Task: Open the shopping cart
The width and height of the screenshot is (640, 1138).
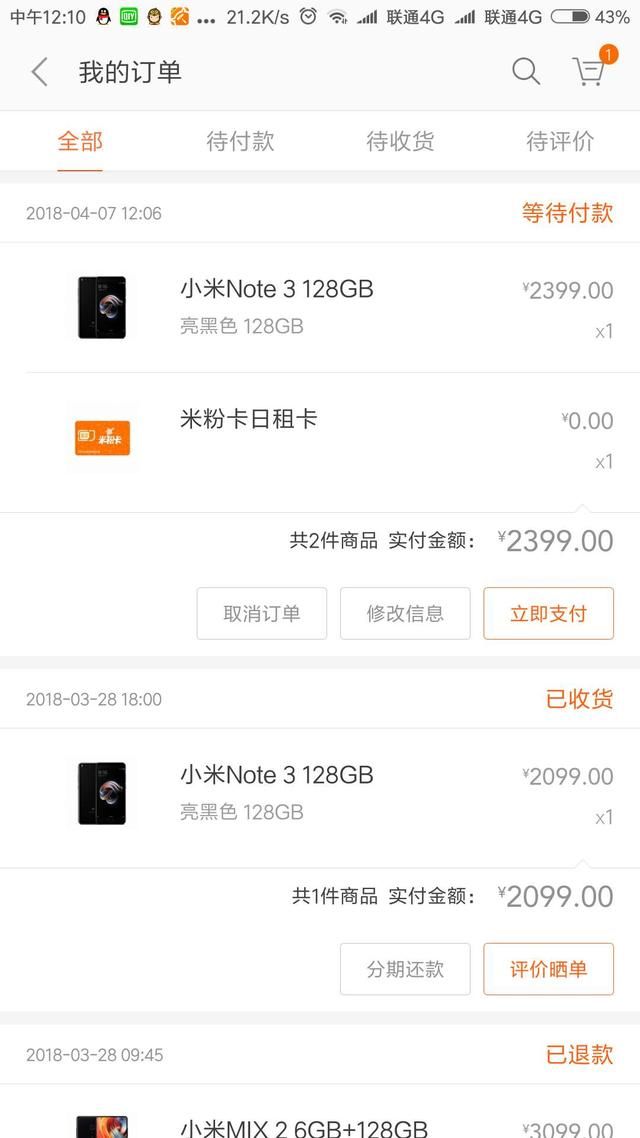Action: 589,71
